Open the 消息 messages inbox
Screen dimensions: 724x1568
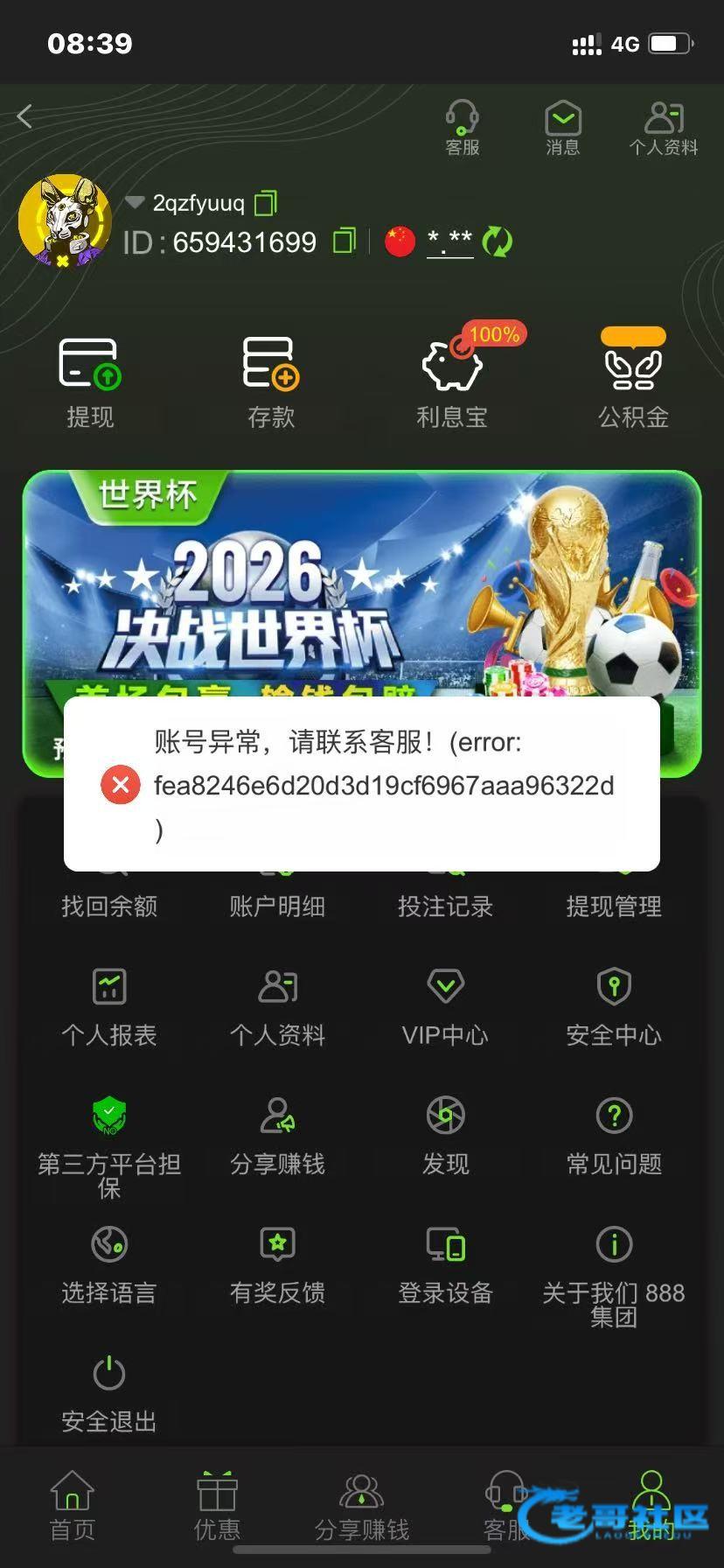click(x=562, y=128)
